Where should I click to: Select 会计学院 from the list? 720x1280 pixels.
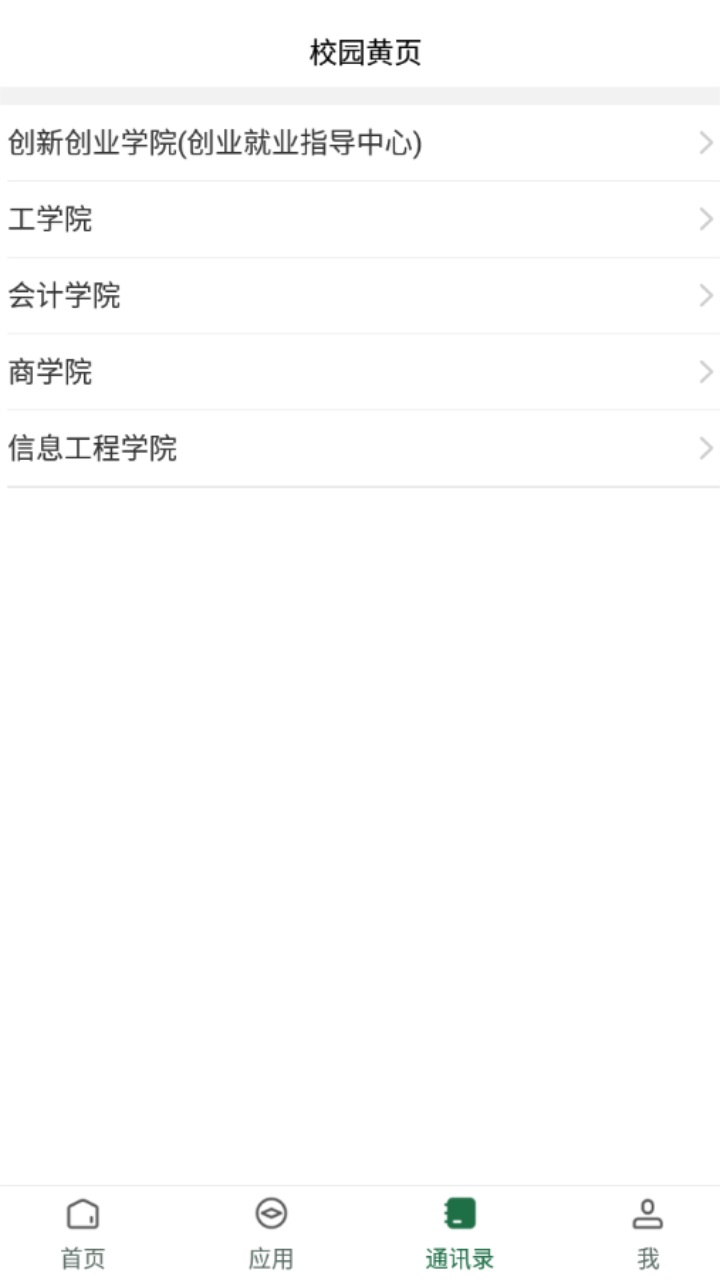point(360,295)
